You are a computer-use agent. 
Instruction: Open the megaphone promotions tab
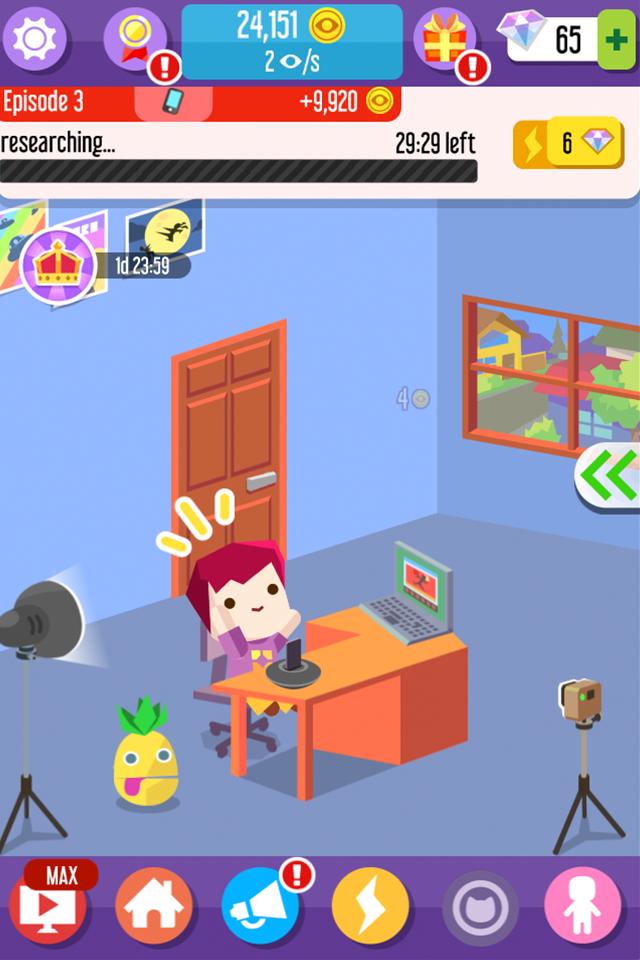click(x=260, y=905)
